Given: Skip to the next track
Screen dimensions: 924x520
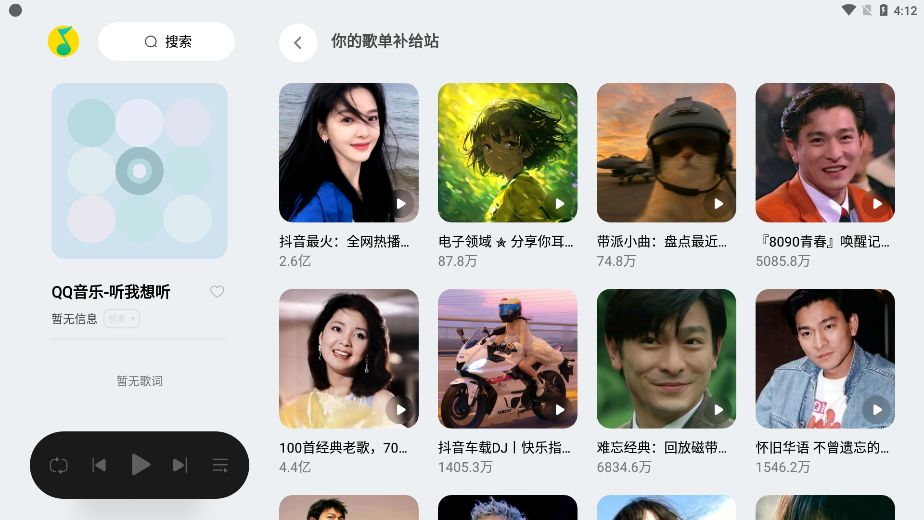Looking at the screenshot, I should coord(180,465).
